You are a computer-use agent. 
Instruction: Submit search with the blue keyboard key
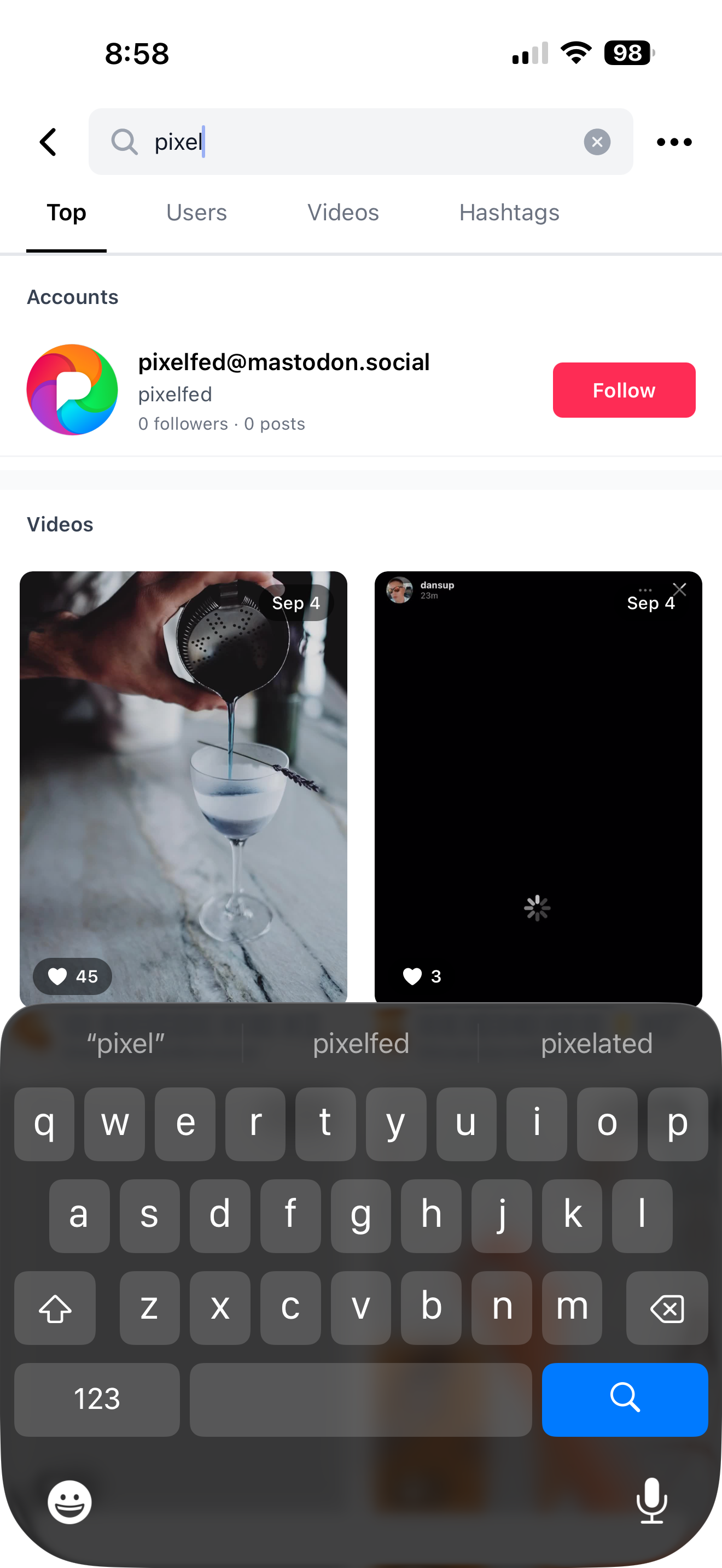(624, 1399)
